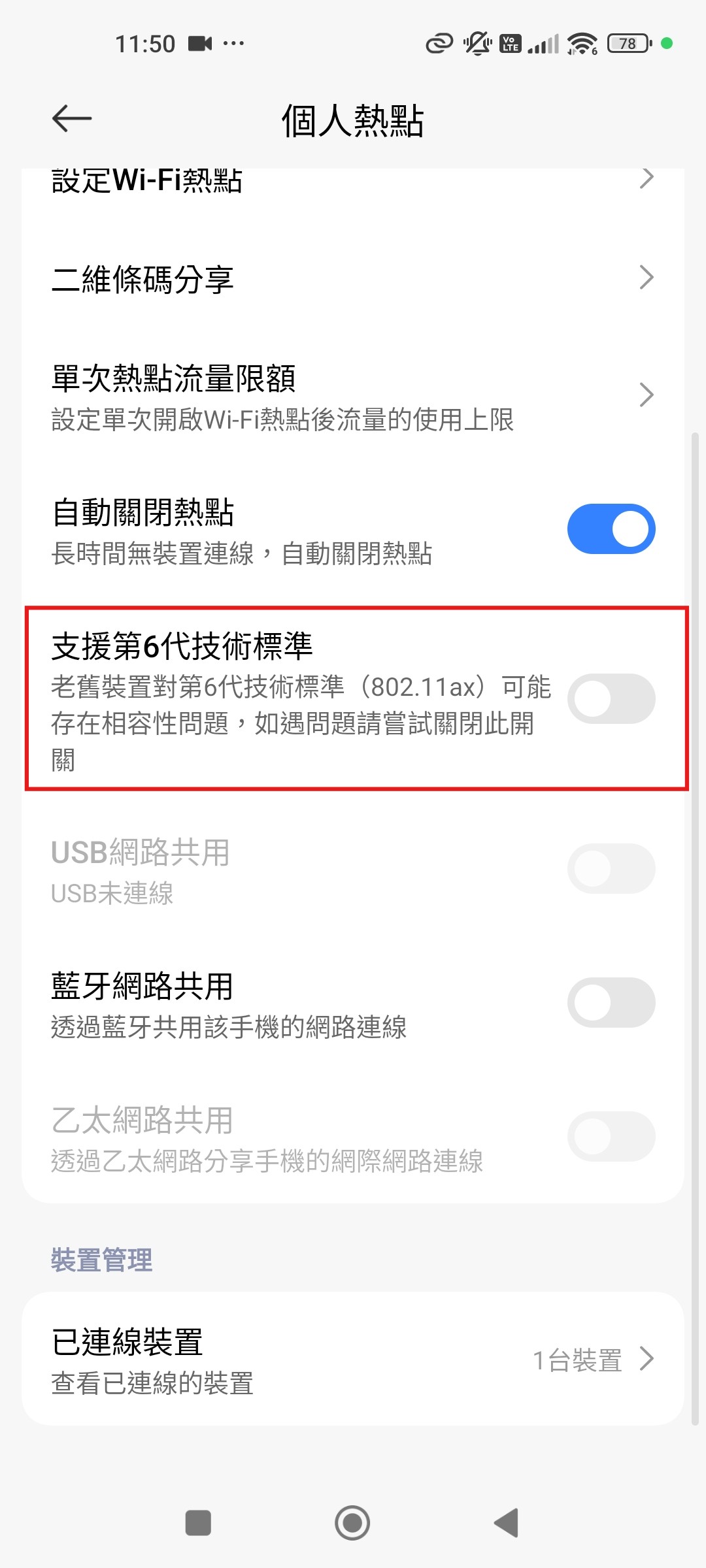View 已連線裝置 list
706x1568 pixels.
point(353,1360)
